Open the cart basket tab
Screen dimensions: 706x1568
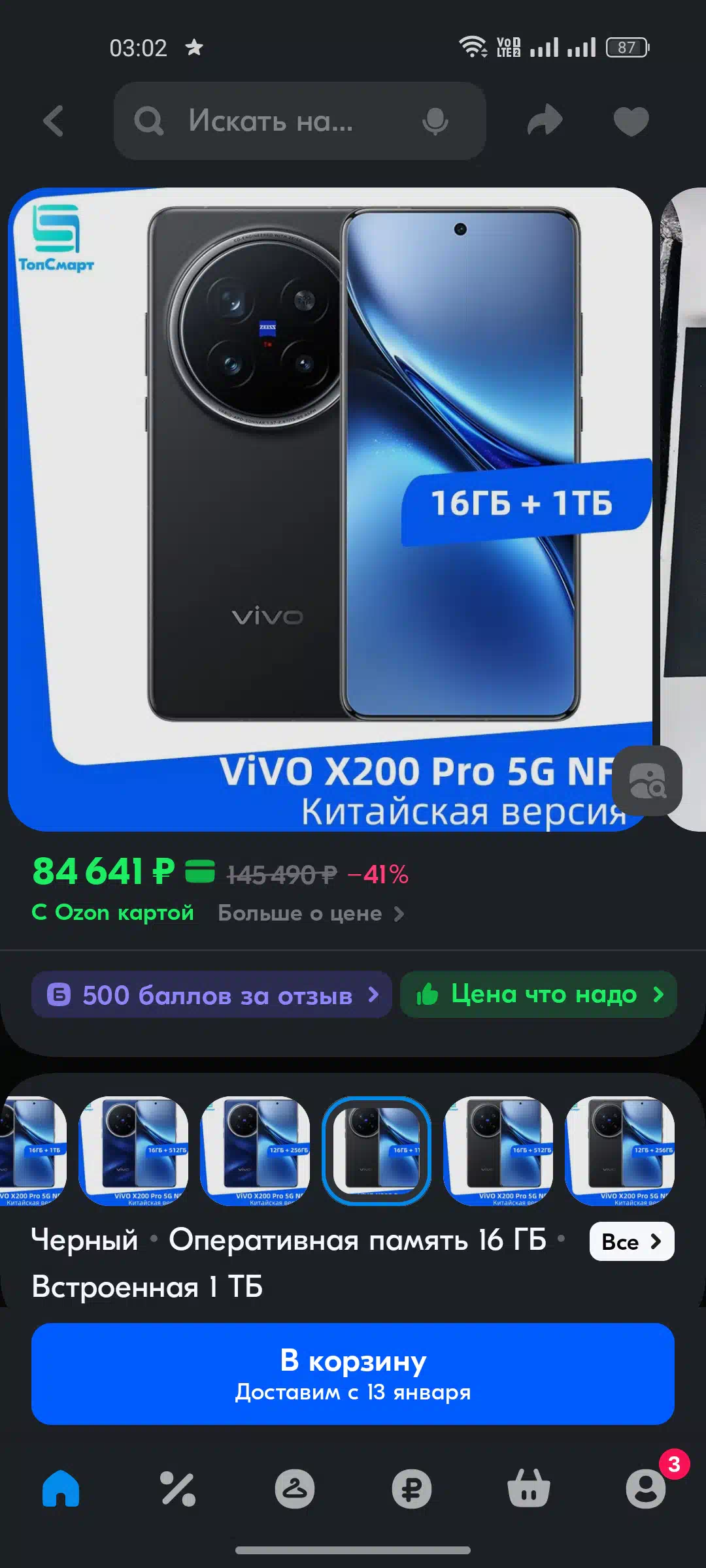tap(529, 1488)
